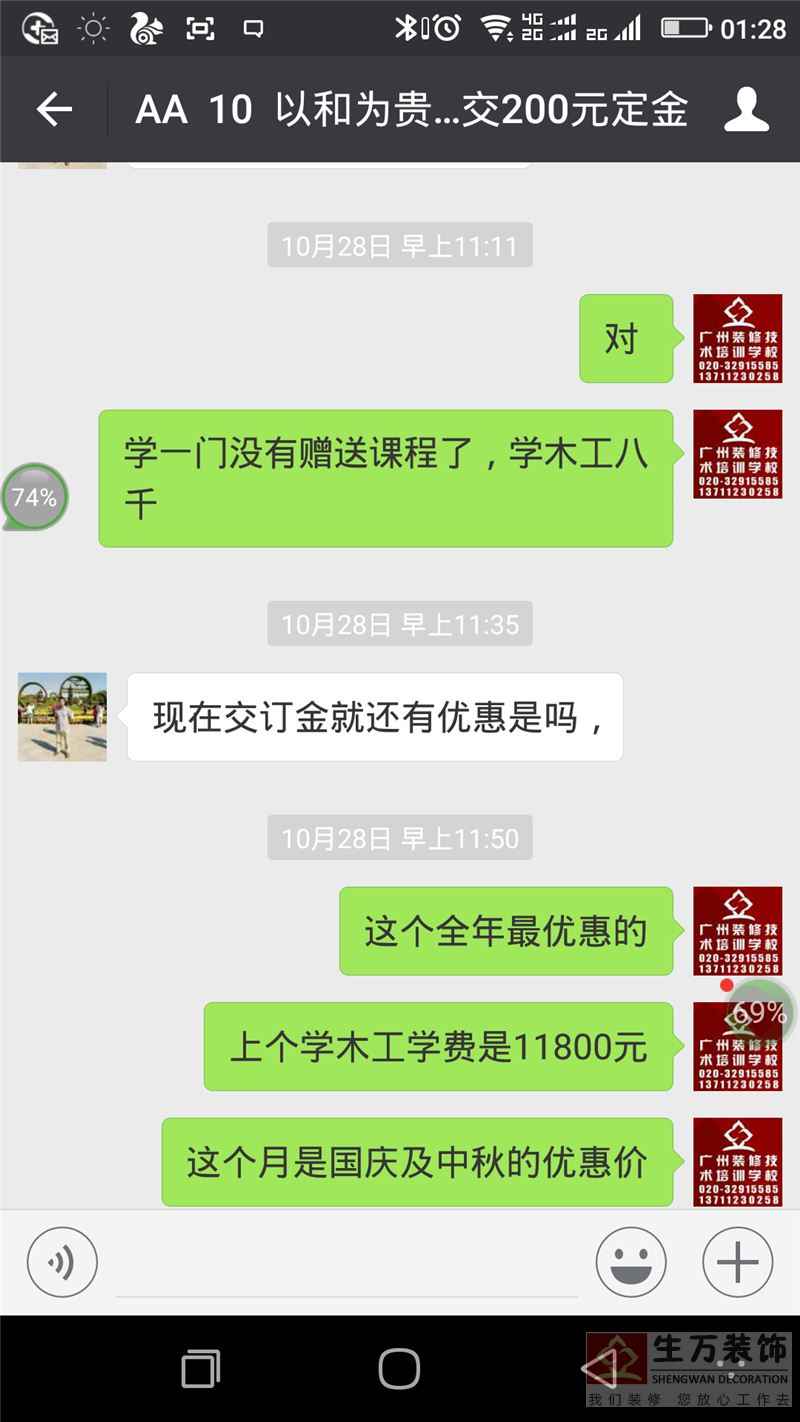Open the plus attachment menu
This screenshot has width=800, height=1422.
tap(737, 1262)
